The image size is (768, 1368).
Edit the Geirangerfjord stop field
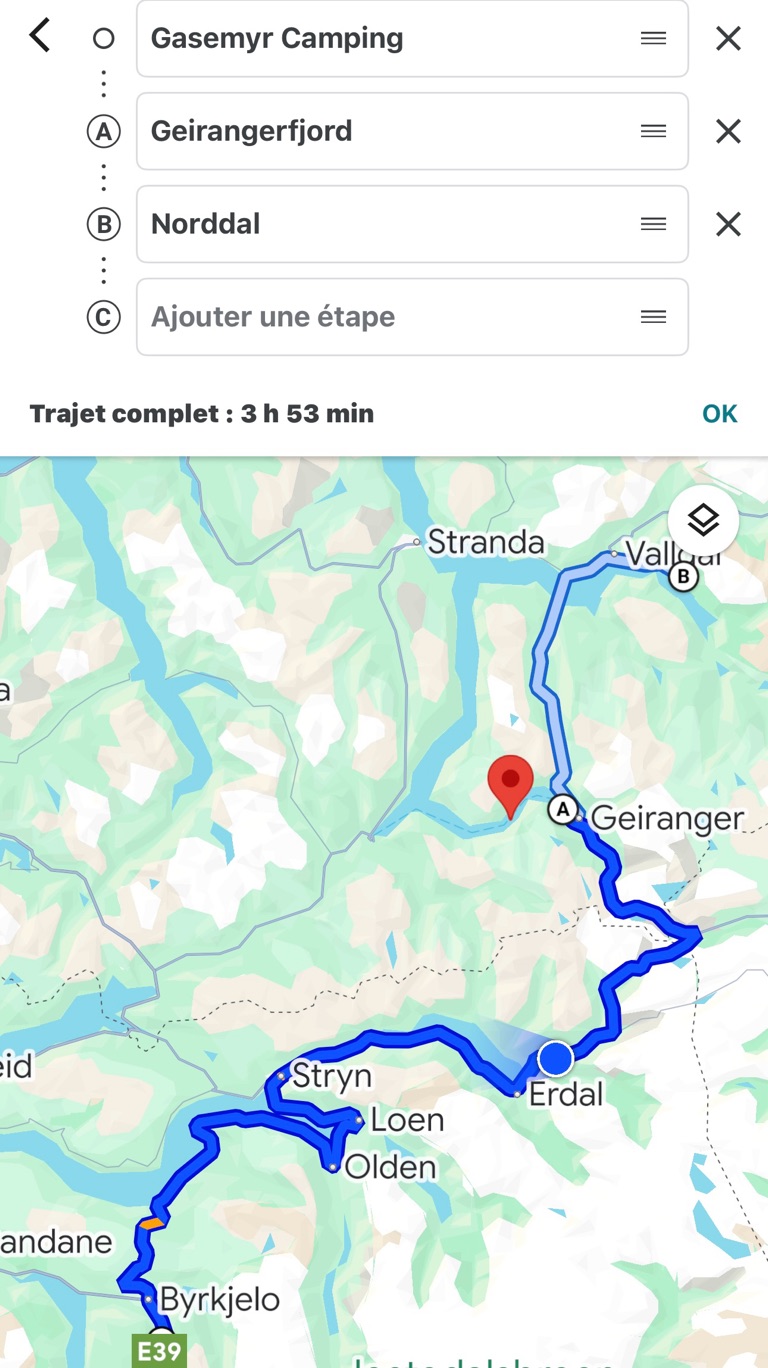click(x=390, y=131)
